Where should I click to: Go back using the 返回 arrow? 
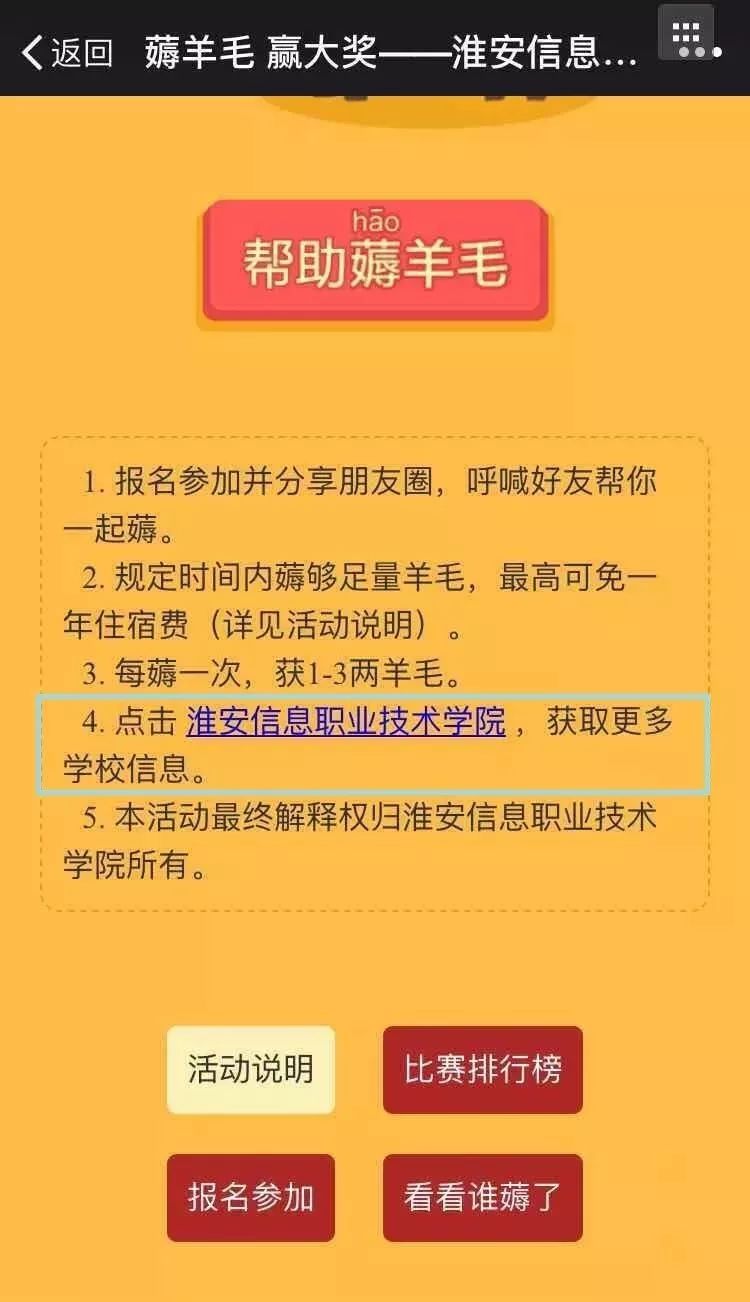point(65,52)
